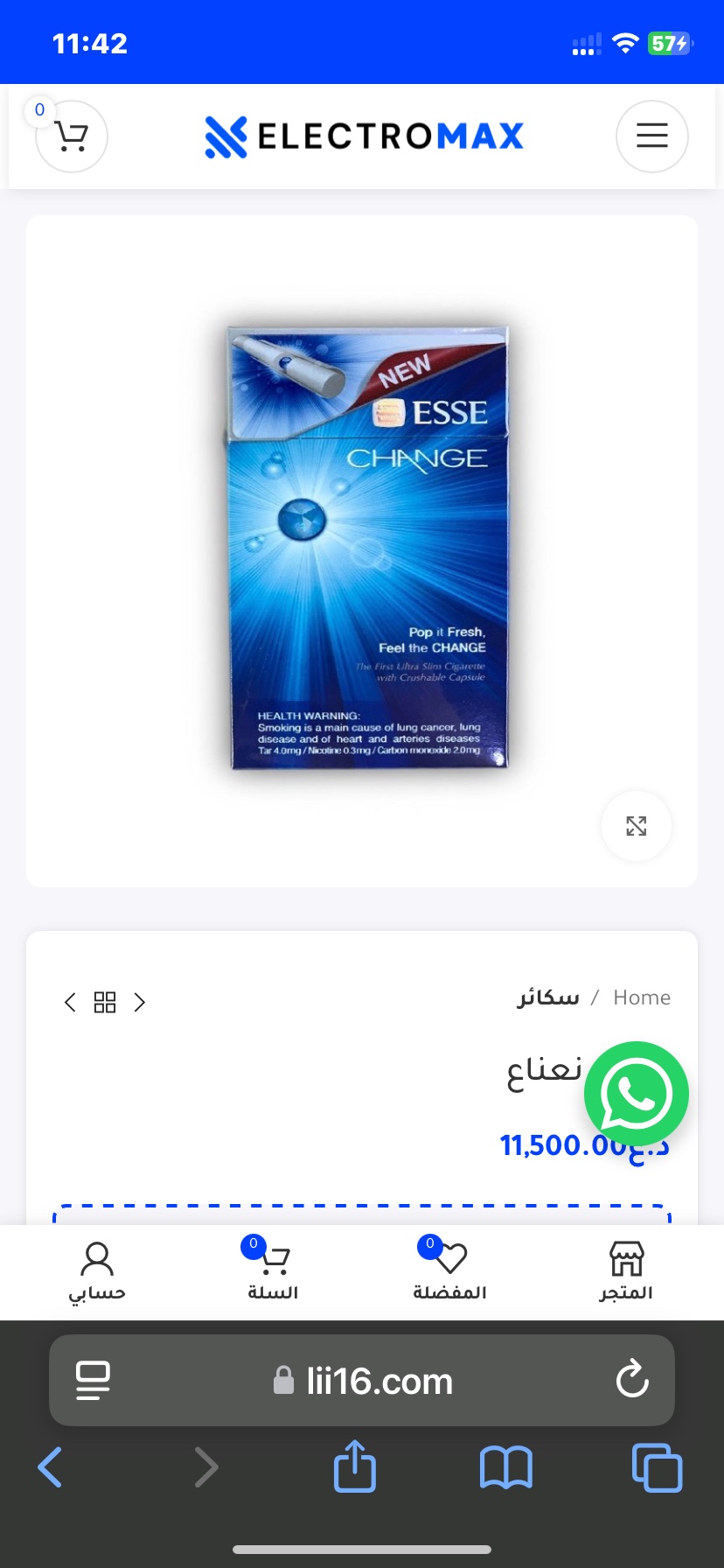This screenshot has width=724, height=1568.
Task: Open Safari bookmarks
Action: click(x=505, y=1467)
